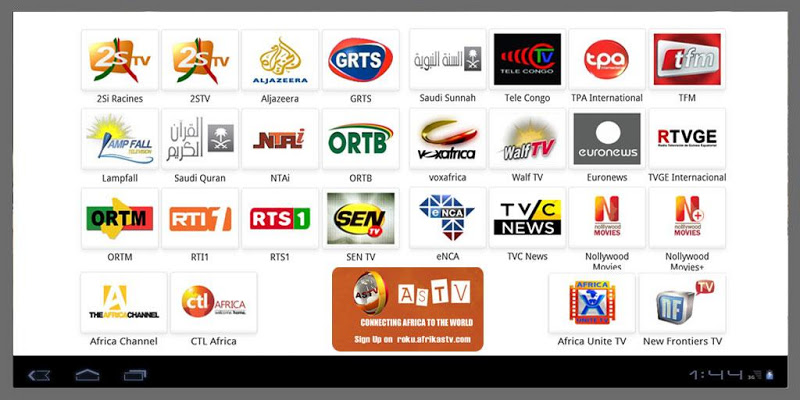The image size is (800, 400).
Task: Watch Tele Congo
Action: [x=527, y=60]
